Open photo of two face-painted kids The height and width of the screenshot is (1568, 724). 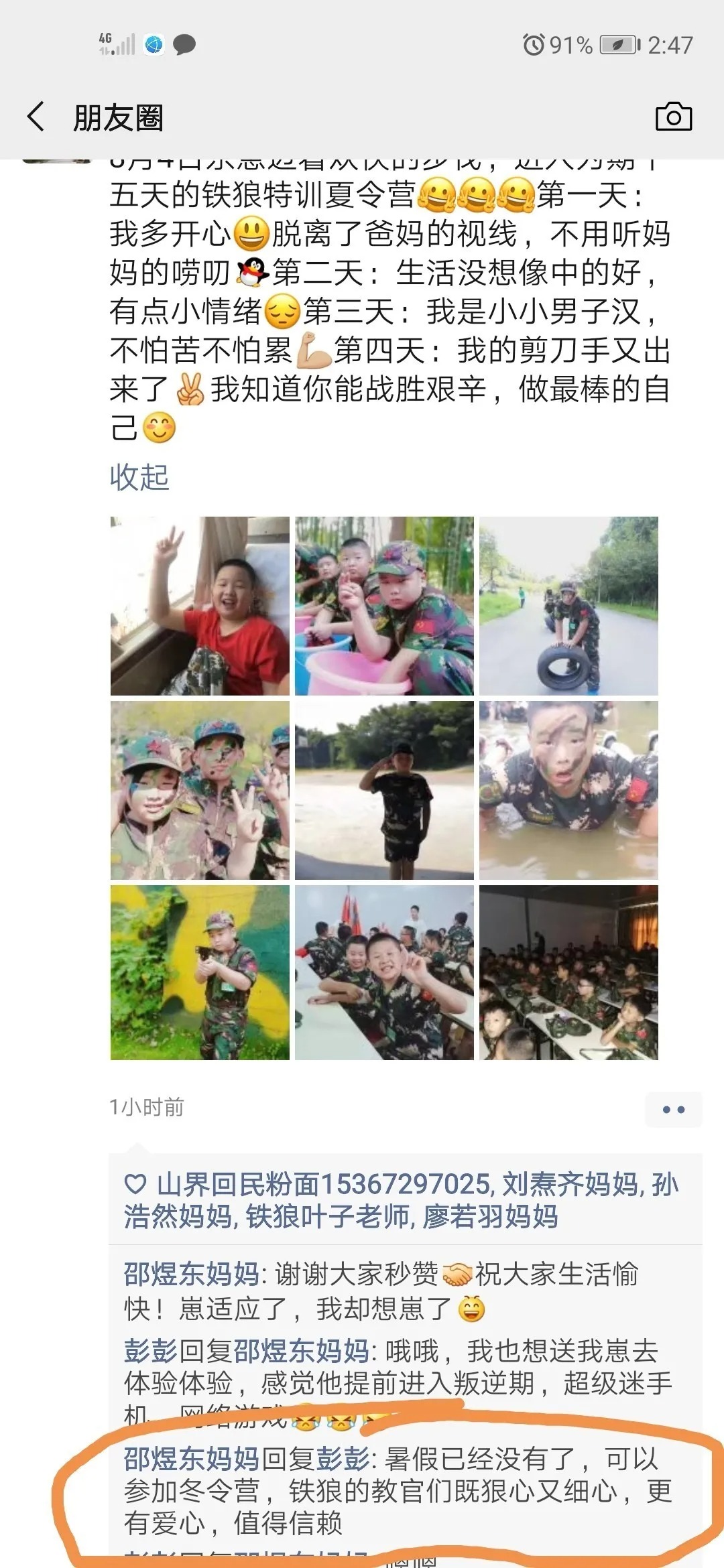[200, 790]
